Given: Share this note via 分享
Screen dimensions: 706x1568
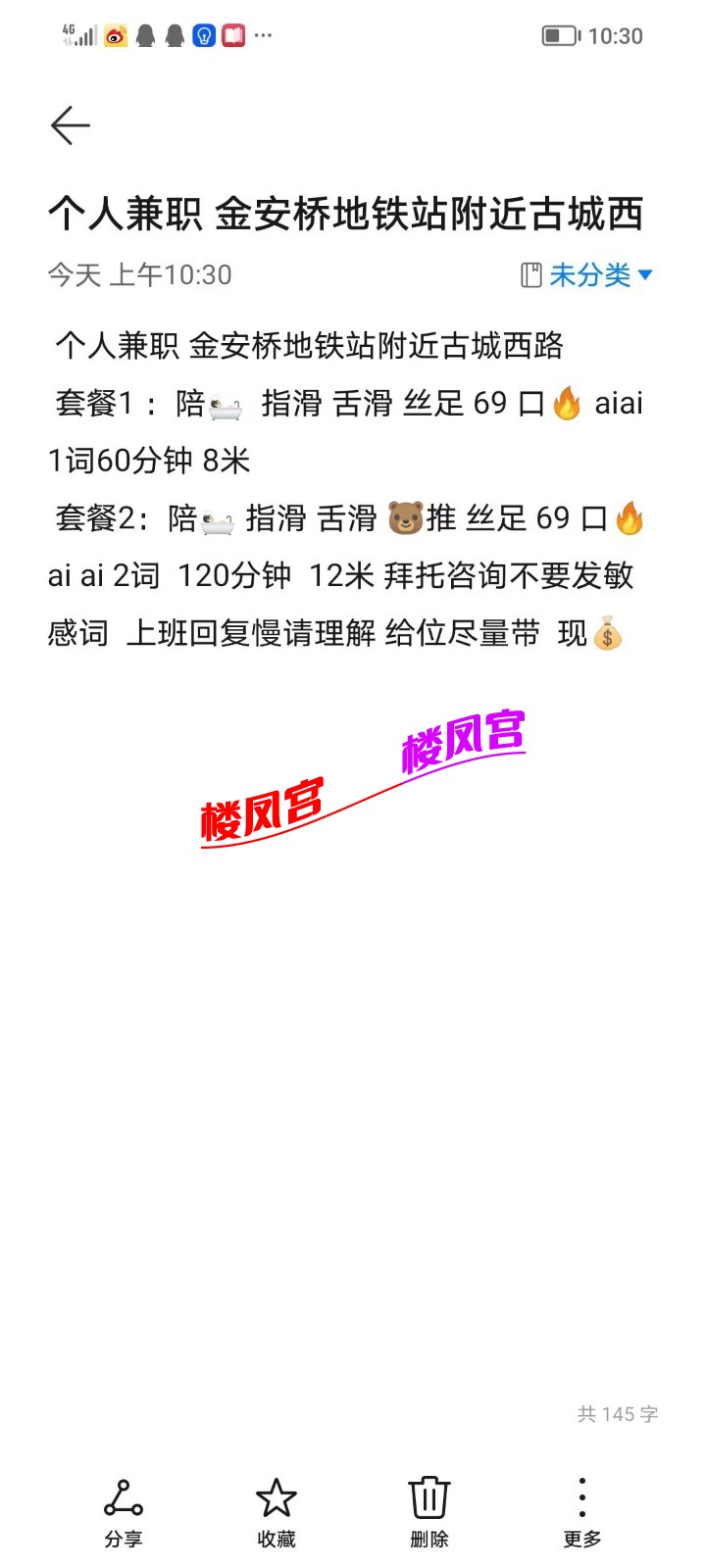Looking at the screenshot, I should (124, 1511).
